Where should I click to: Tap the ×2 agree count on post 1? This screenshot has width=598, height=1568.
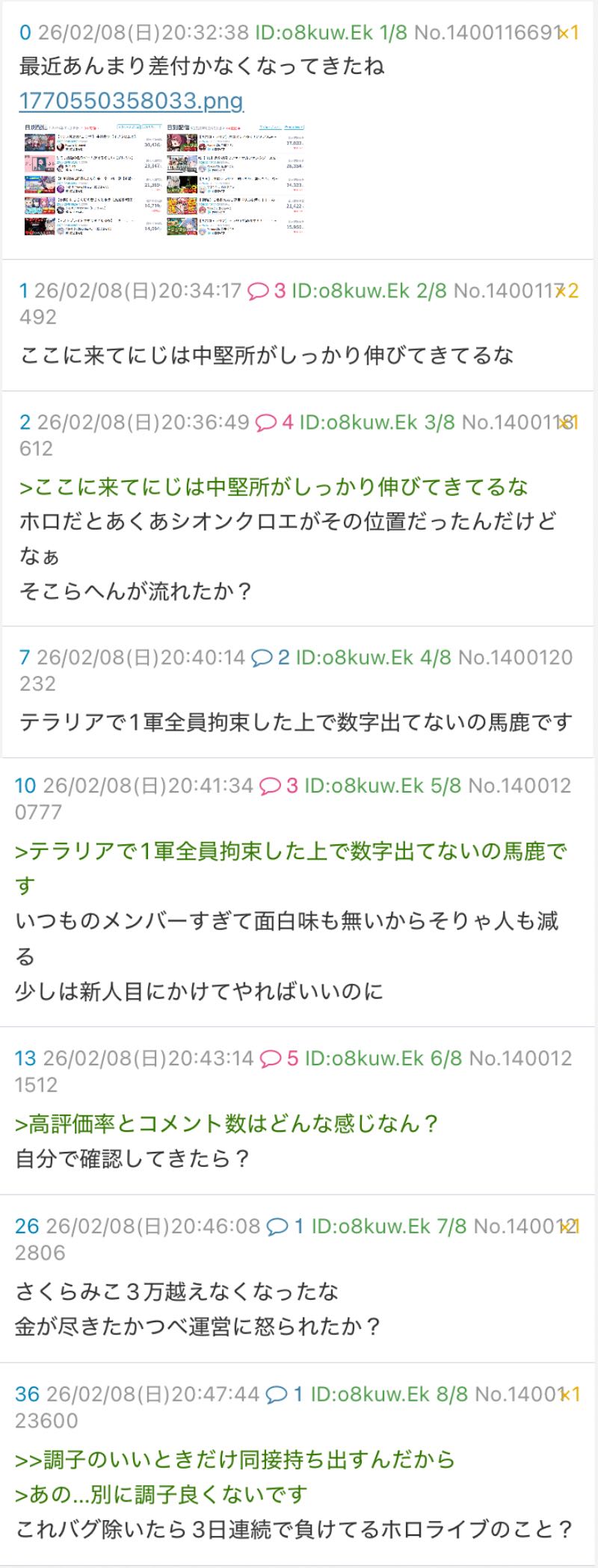click(x=570, y=291)
